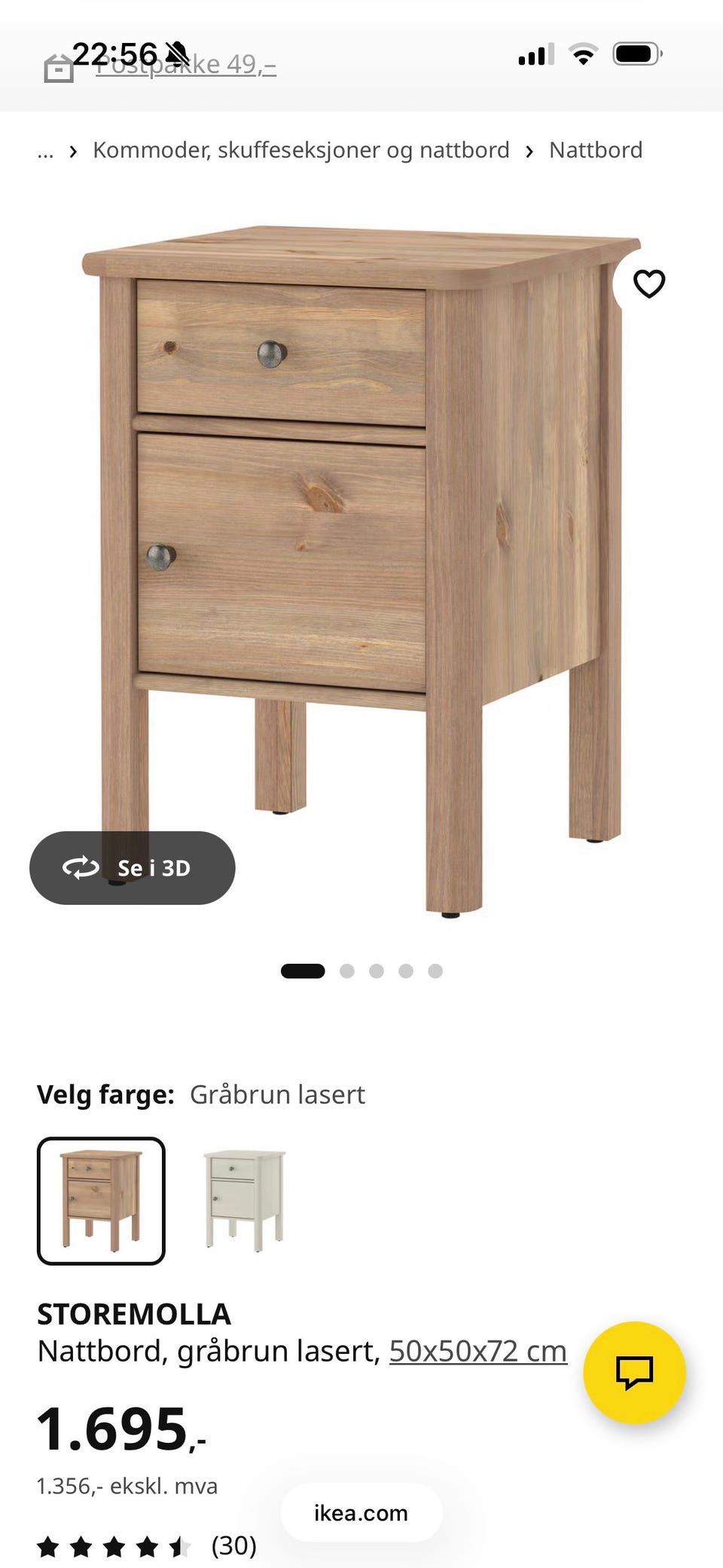Select the gråbrun lasert color variant
Viewport: 723px width, 1568px height.
pyautogui.click(x=101, y=1201)
